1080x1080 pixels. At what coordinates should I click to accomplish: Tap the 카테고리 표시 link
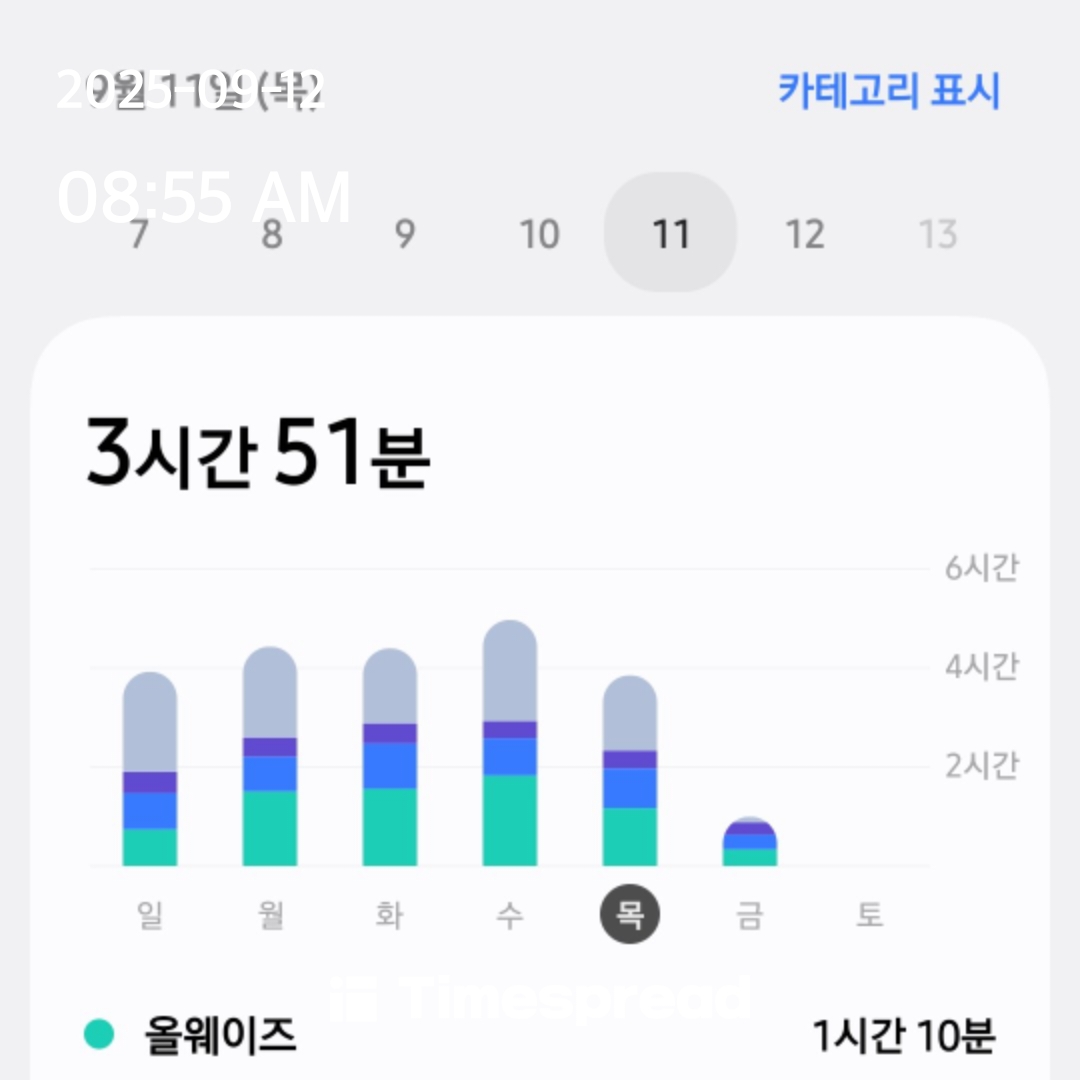pyautogui.click(x=889, y=92)
